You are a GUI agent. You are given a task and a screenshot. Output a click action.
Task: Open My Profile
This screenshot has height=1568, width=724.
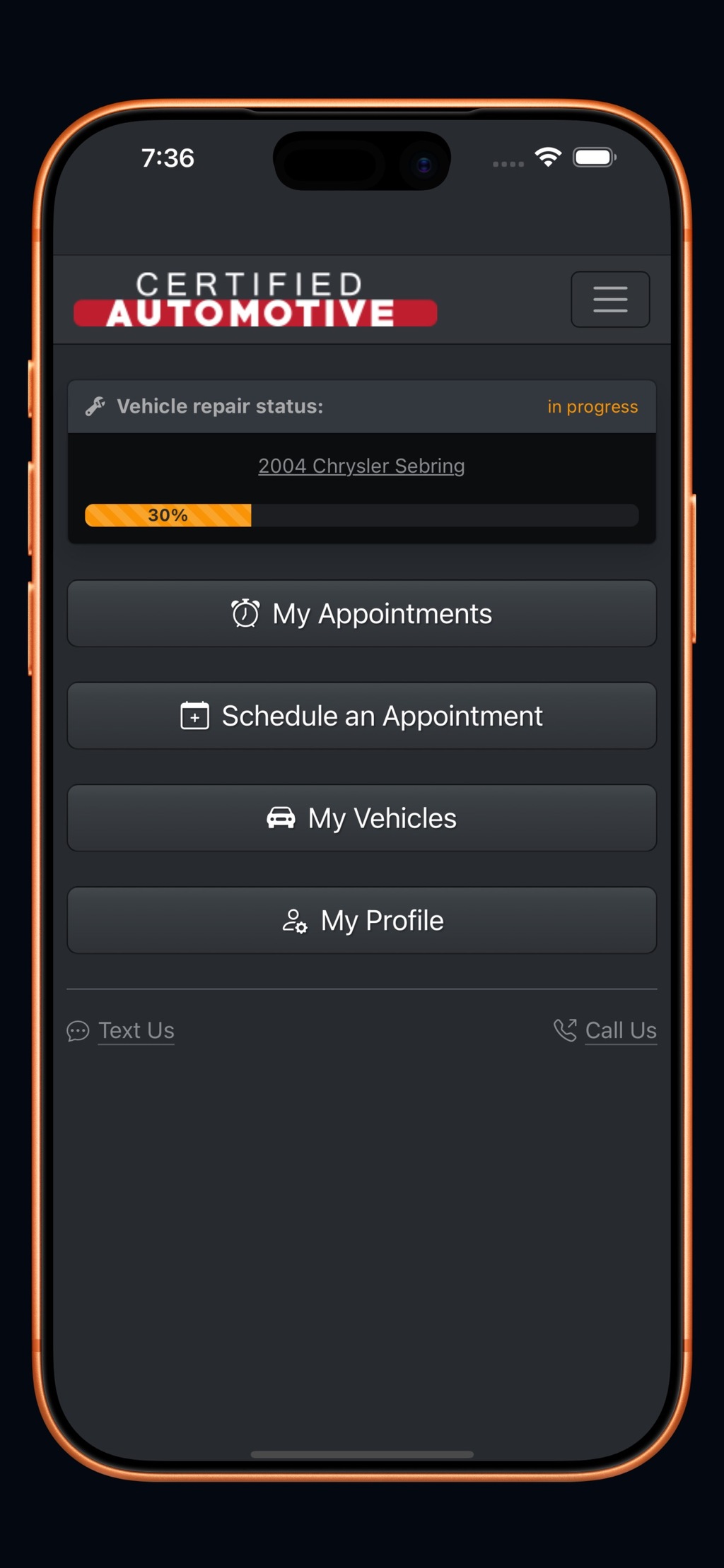[x=361, y=921]
